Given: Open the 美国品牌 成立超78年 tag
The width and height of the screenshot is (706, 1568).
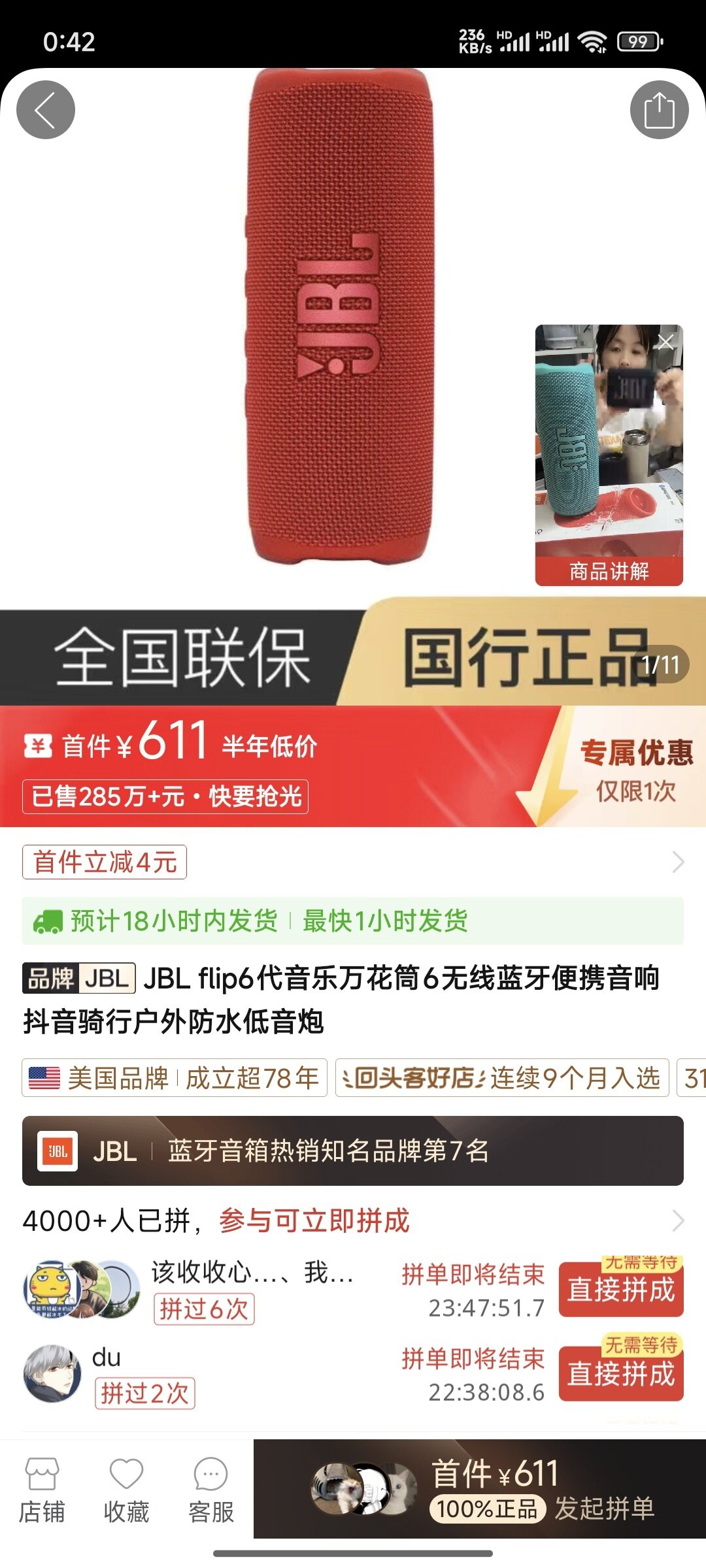Looking at the screenshot, I should (x=175, y=1077).
